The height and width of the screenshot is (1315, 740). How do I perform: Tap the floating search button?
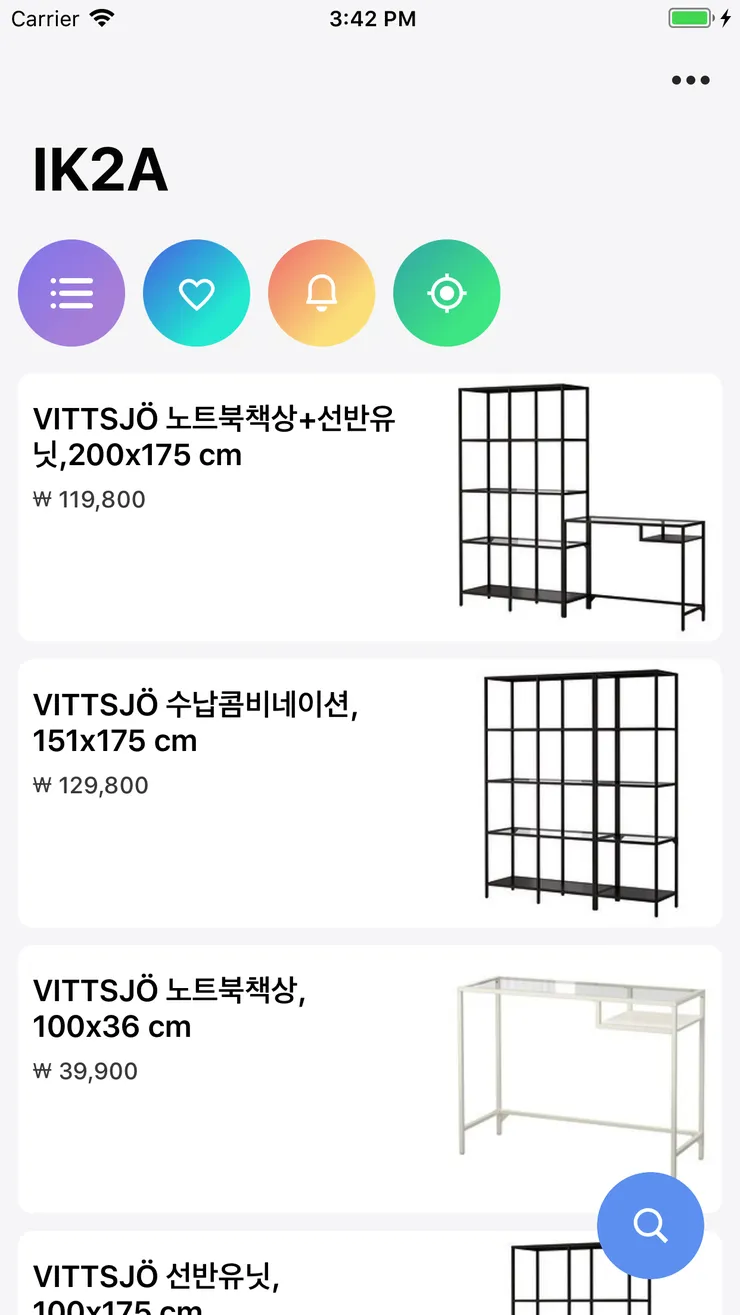651,1225
